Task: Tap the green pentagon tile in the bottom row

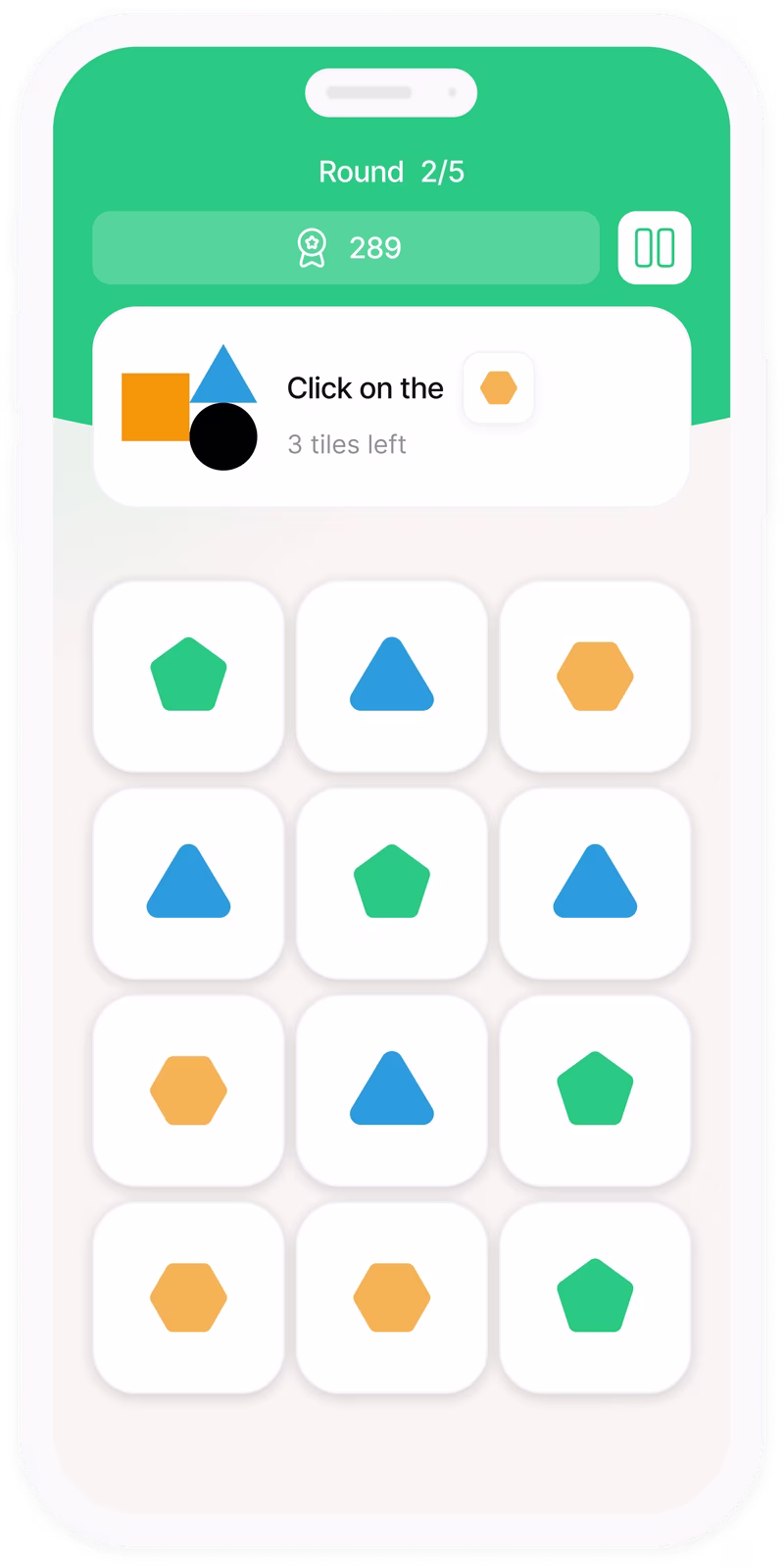Action: (595, 1296)
